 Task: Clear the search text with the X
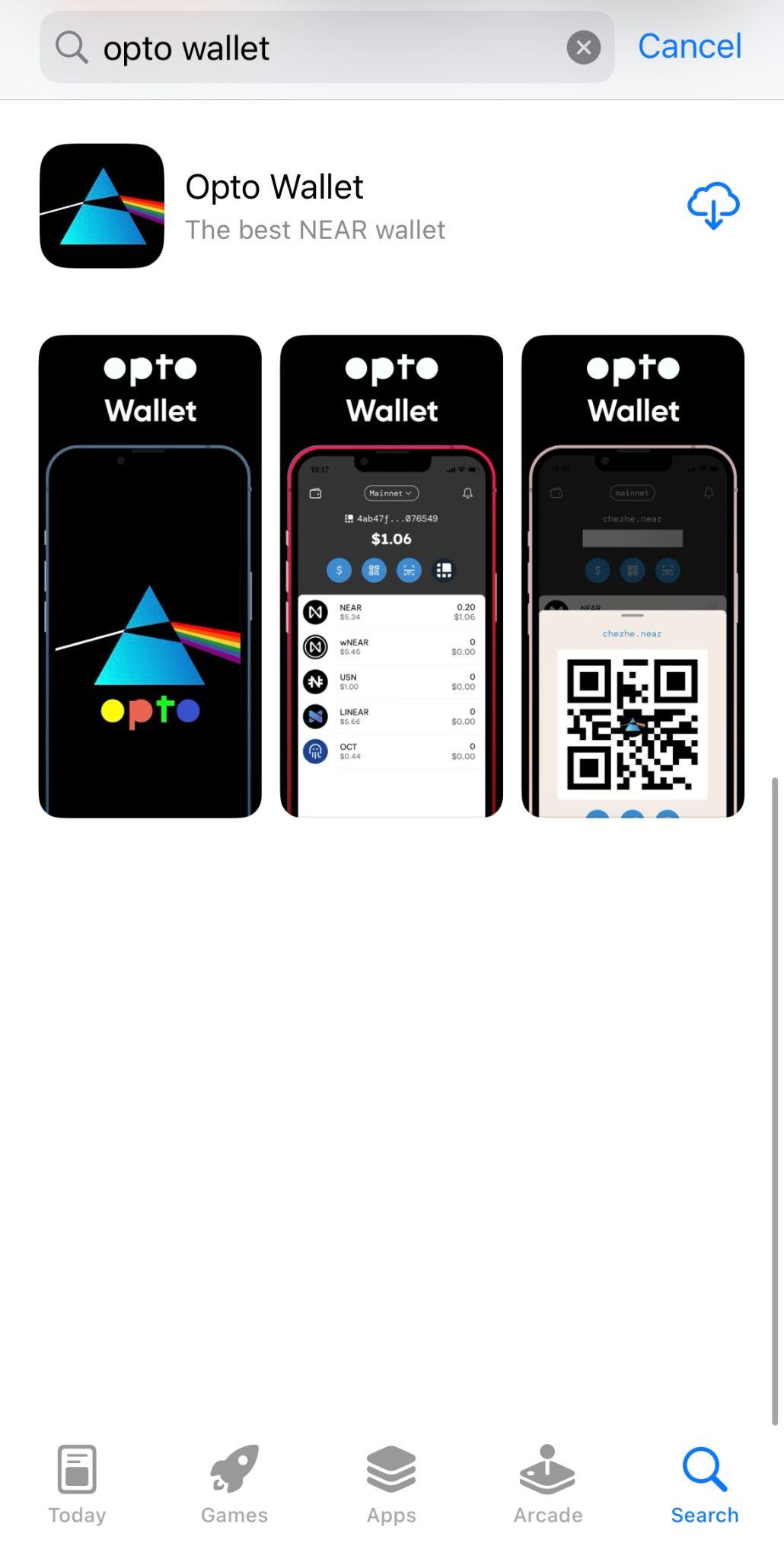coord(584,47)
